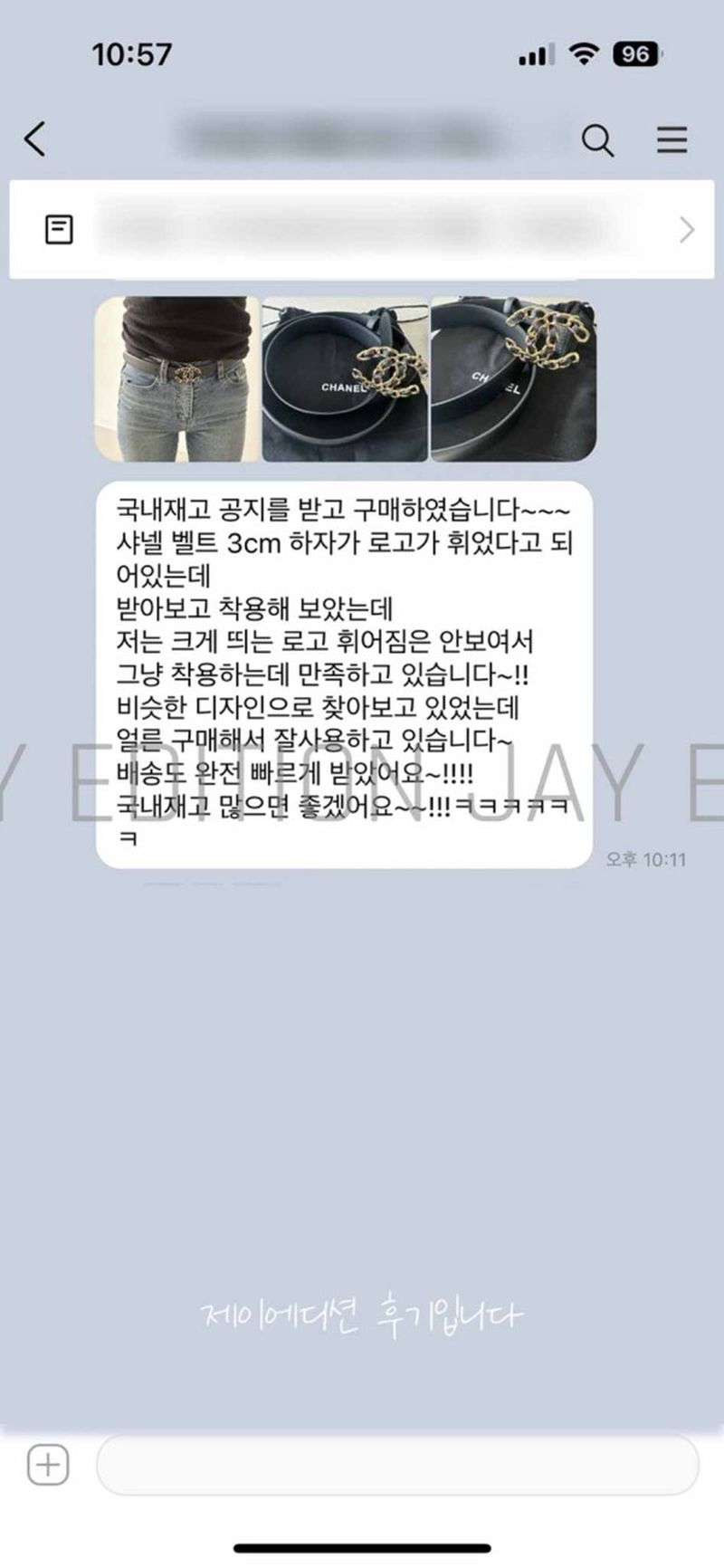
Task: Go back to the chat list
Action: click(34, 139)
